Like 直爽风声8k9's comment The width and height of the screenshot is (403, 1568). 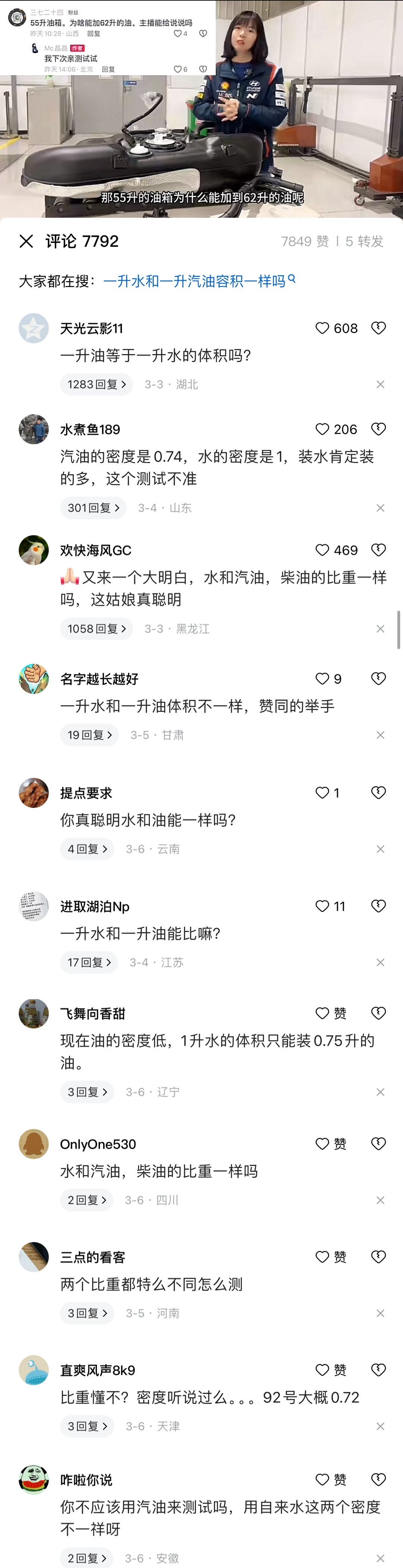pos(322,1370)
